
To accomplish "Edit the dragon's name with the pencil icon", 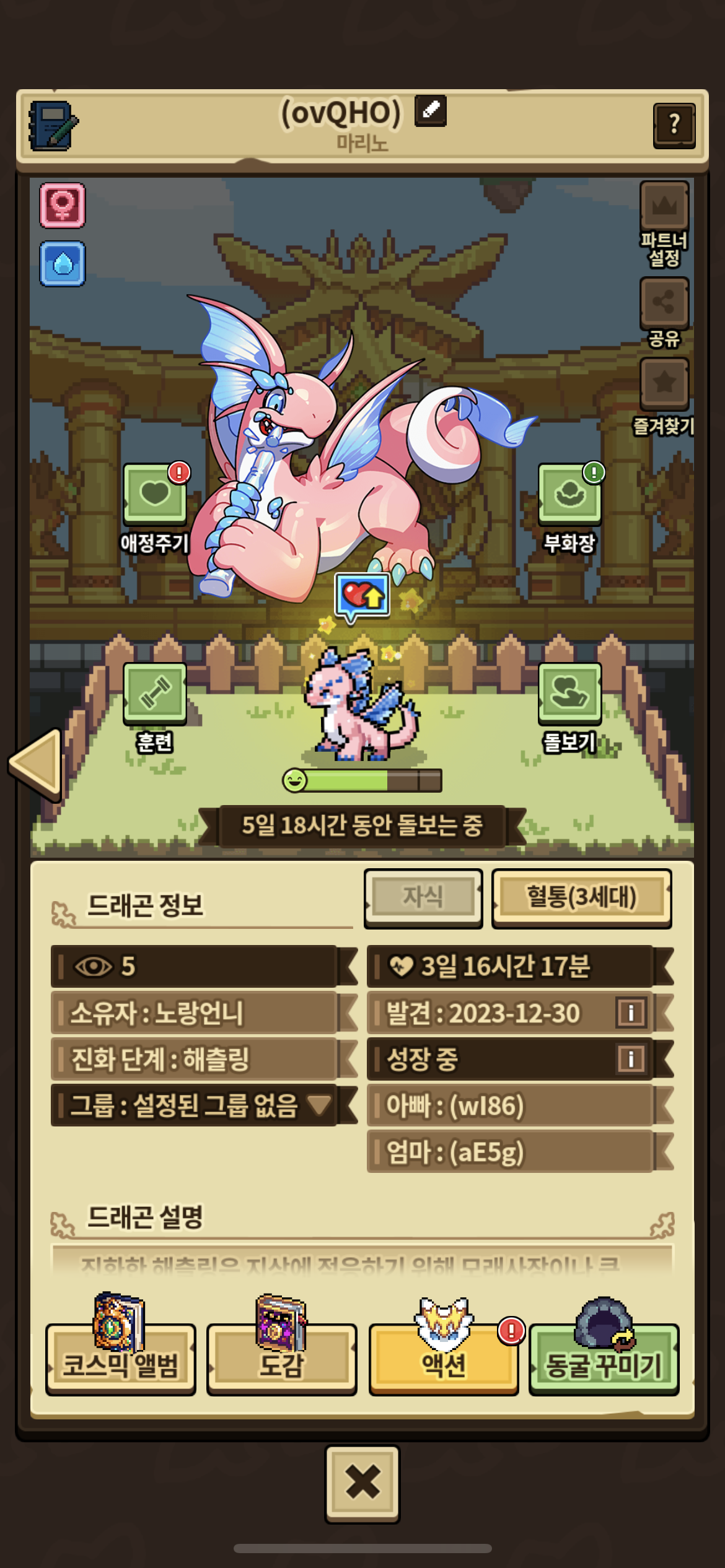I will pos(431,111).
